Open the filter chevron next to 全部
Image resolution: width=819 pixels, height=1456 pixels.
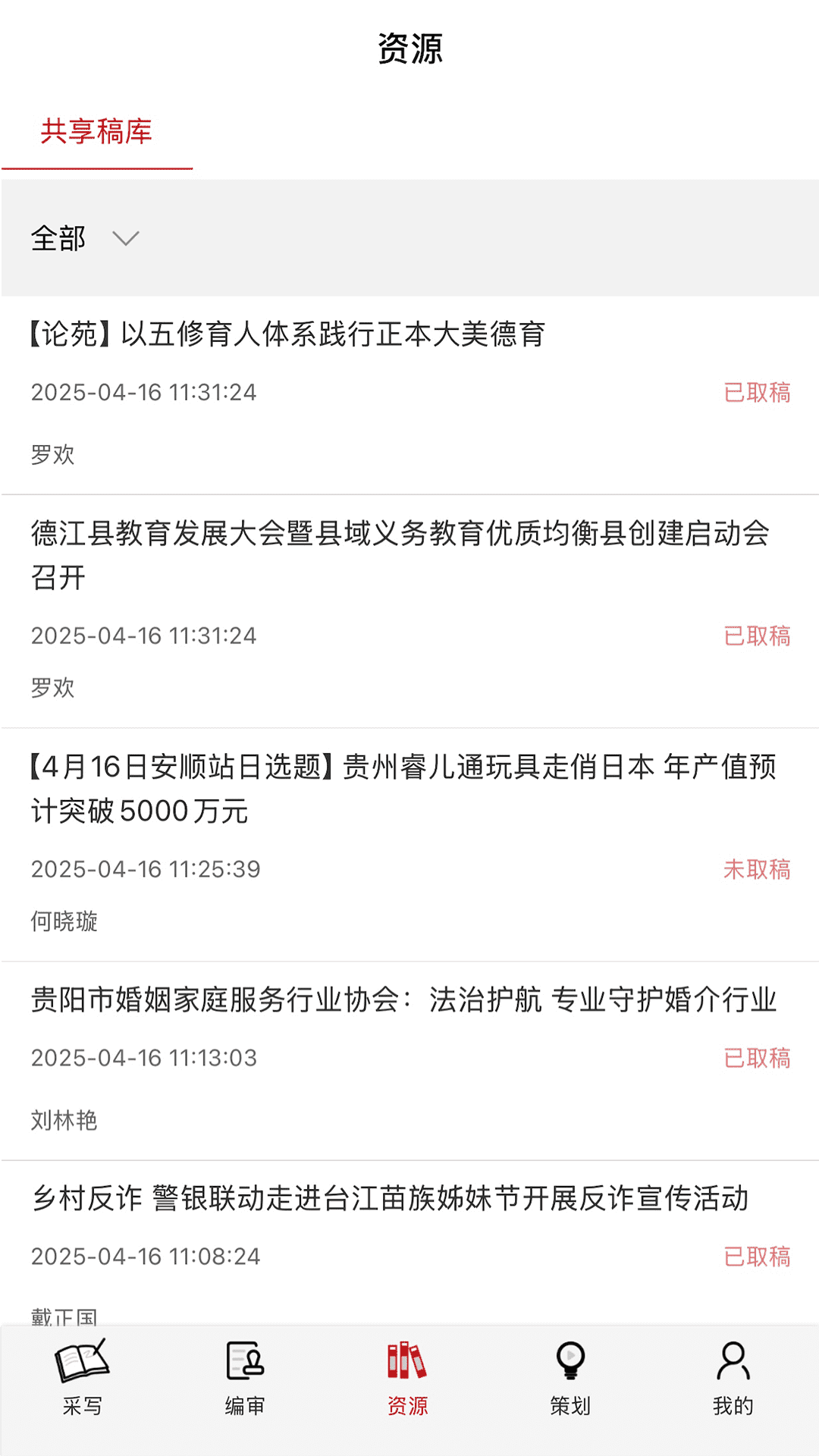click(x=125, y=240)
